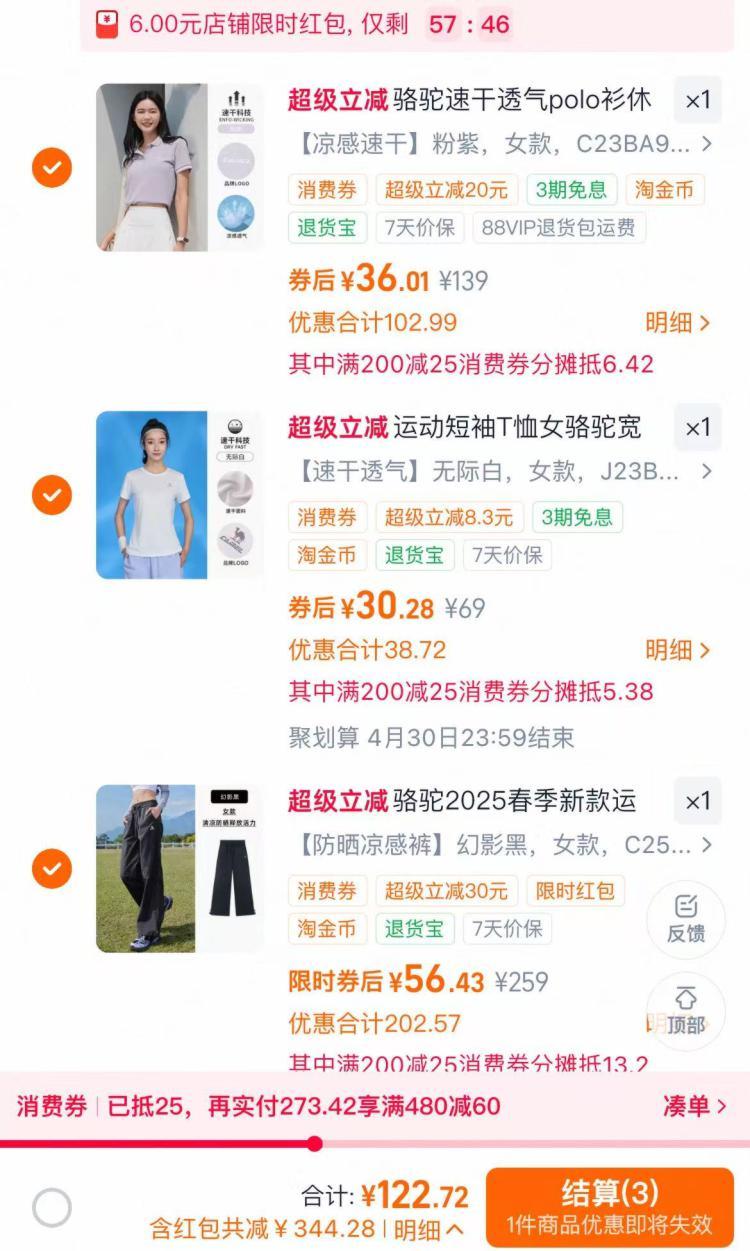Expand the total savings 明细 breakdown
Image resolution: width=750 pixels, height=1251 pixels.
tap(427, 1229)
